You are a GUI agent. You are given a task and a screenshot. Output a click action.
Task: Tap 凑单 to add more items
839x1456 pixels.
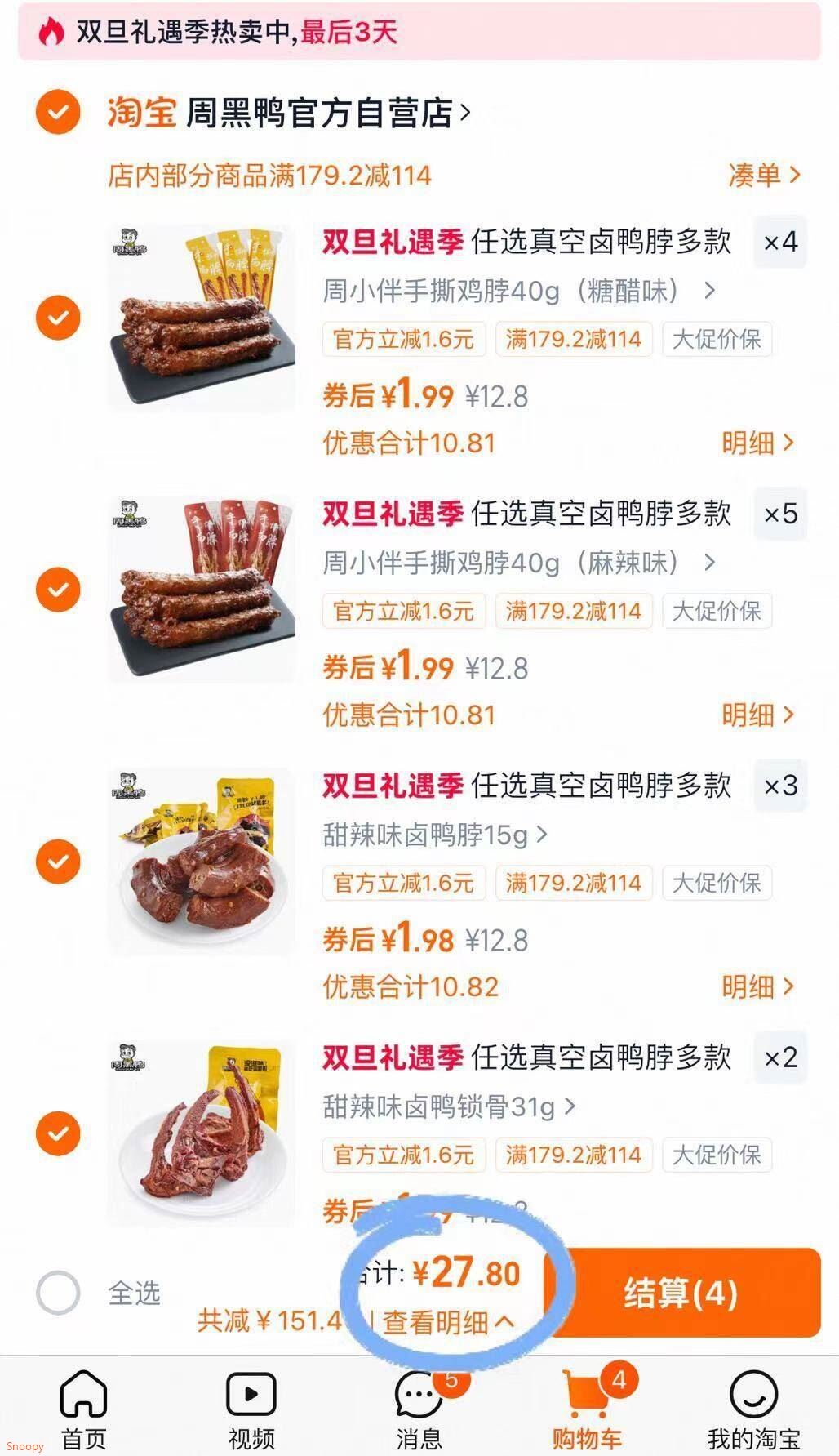(x=763, y=175)
